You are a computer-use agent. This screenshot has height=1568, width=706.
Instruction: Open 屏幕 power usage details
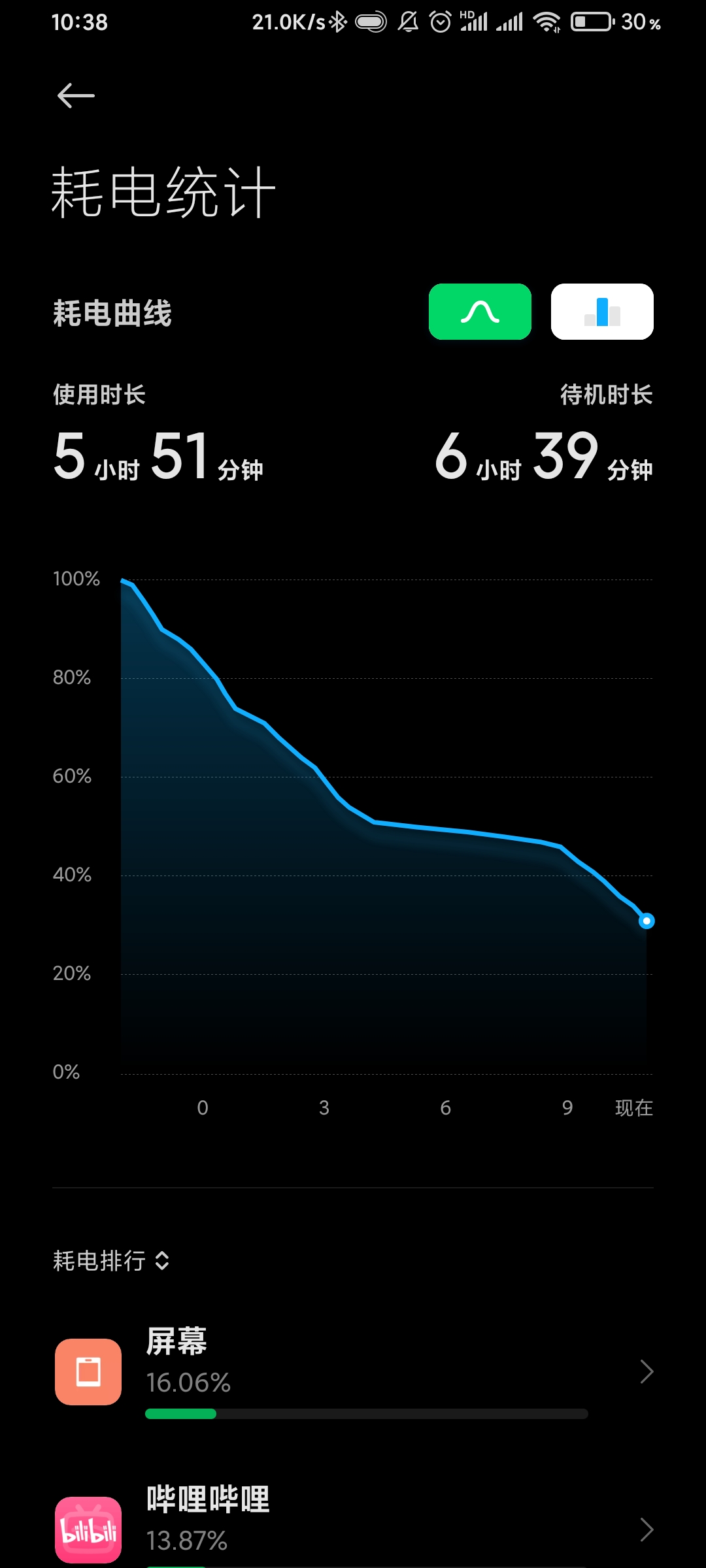click(x=353, y=1371)
